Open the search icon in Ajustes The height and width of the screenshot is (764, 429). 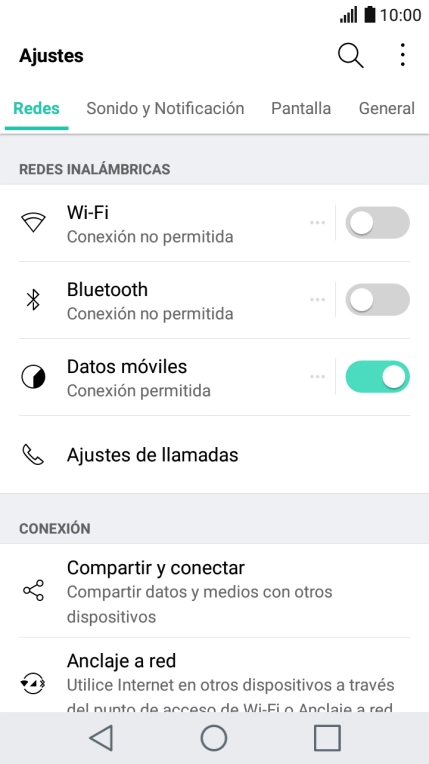(351, 55)
